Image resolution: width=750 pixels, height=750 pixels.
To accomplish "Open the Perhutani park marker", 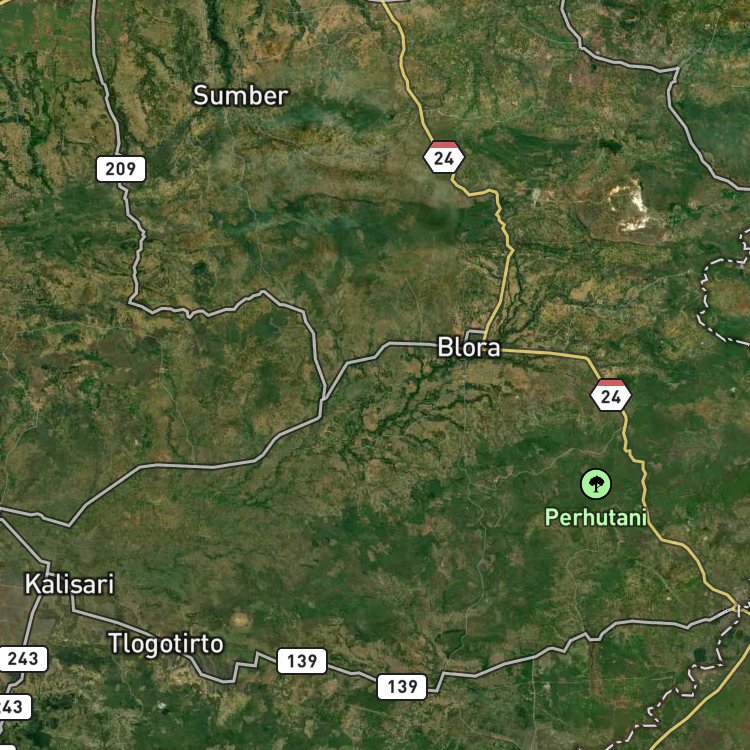I will tap(596, 484).
